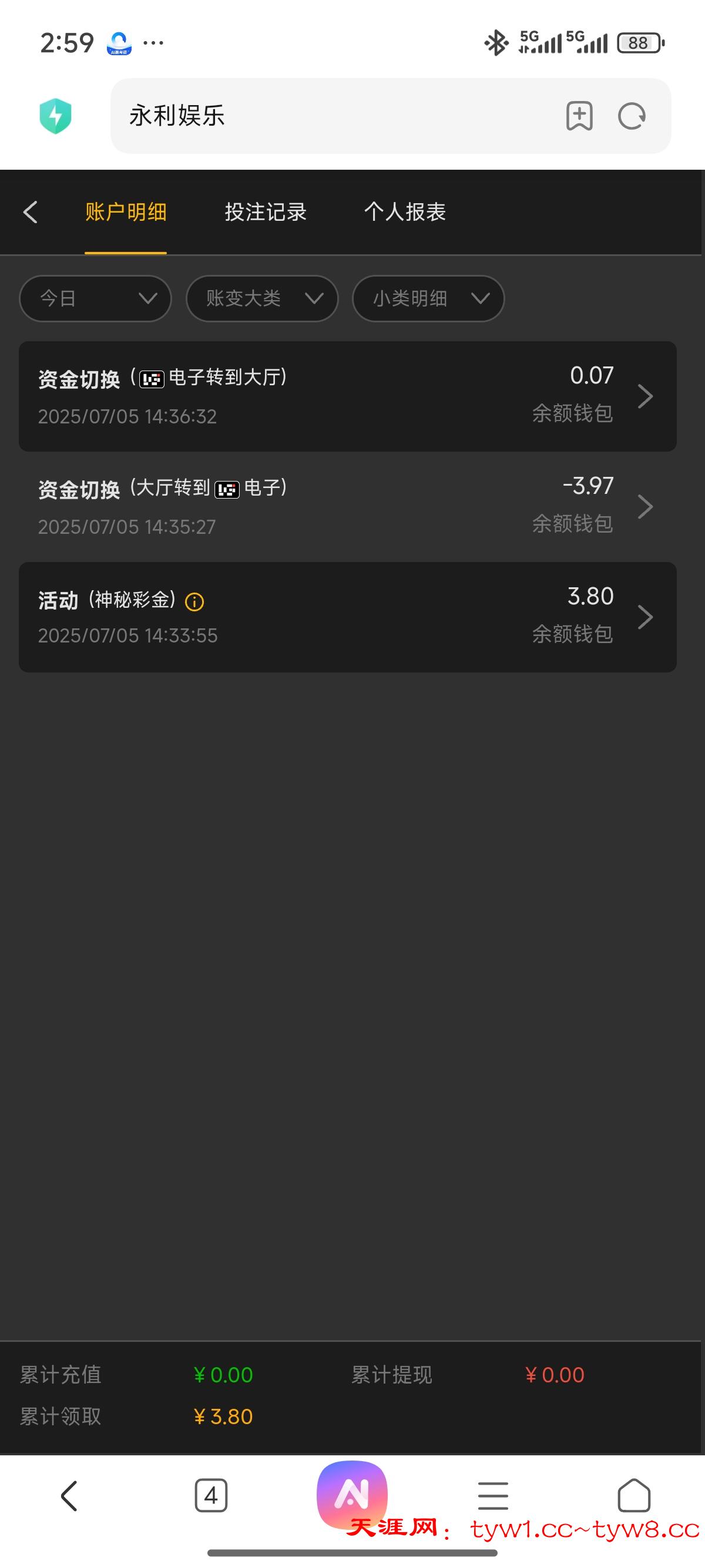
Task: Switch to the 投注记录 tab
Action: coord(266,213)
